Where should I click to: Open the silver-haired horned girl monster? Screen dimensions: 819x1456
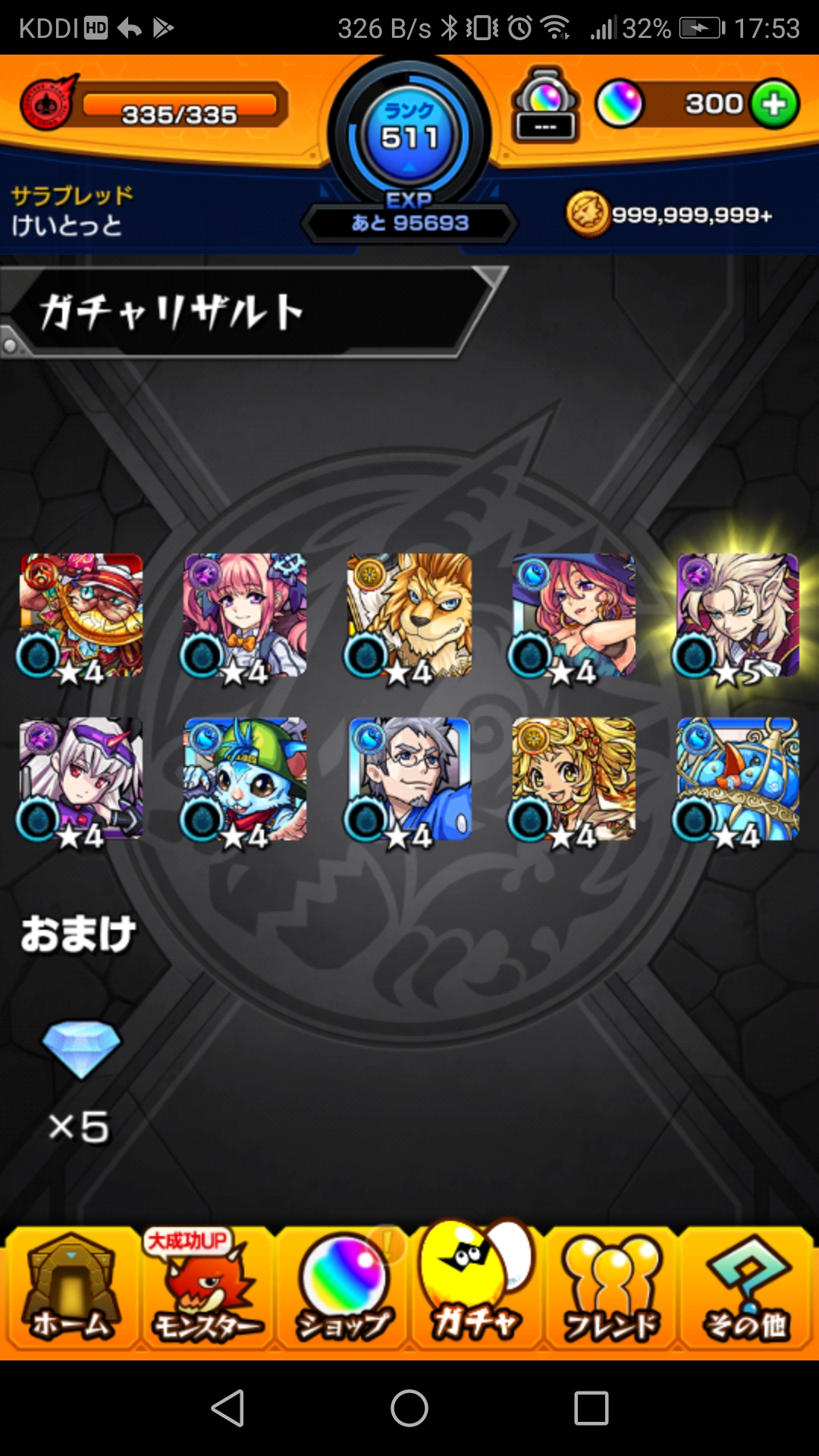pyautogui.click(x=81, y=779)
